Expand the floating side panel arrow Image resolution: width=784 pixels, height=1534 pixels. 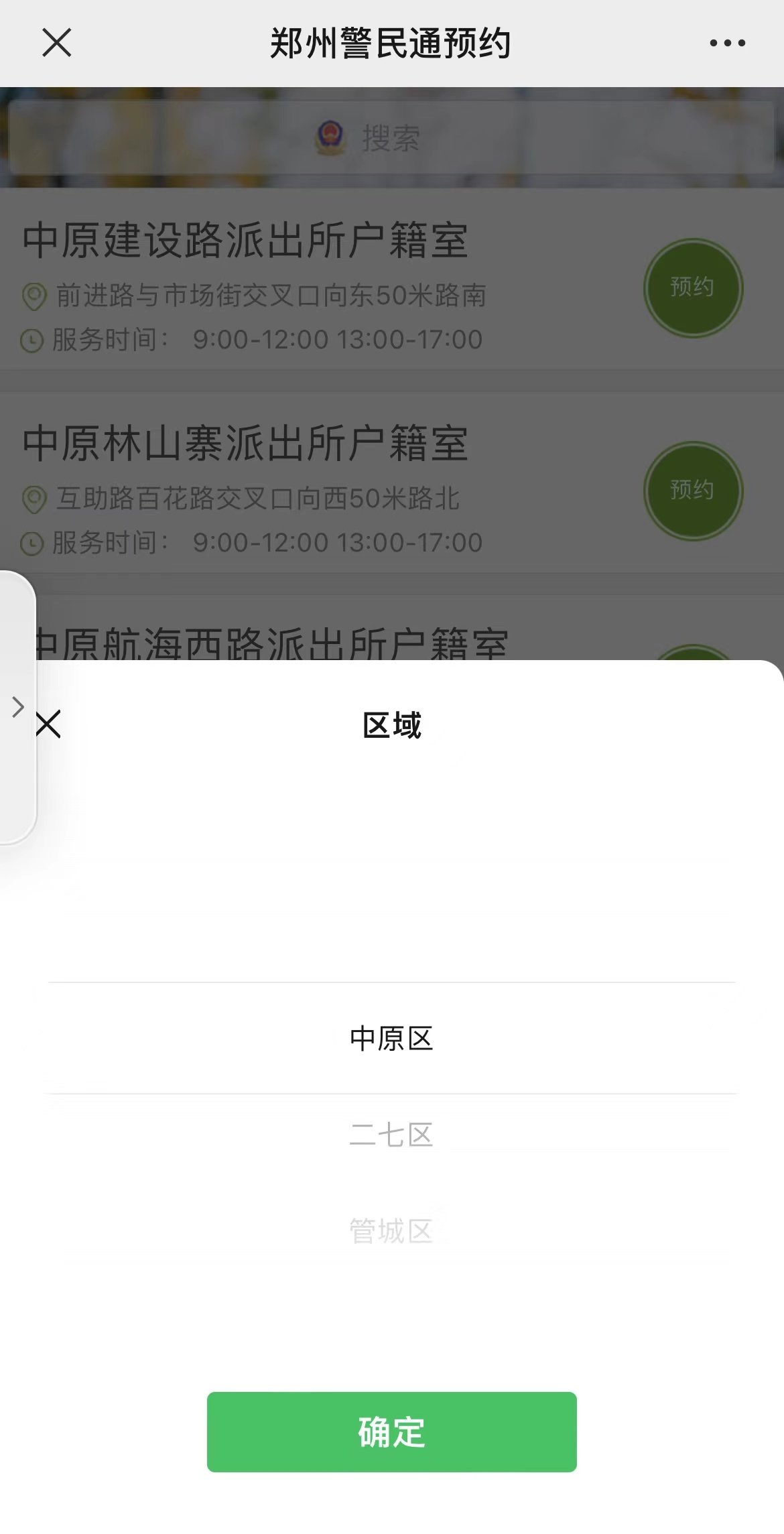(x=18, y=707)
